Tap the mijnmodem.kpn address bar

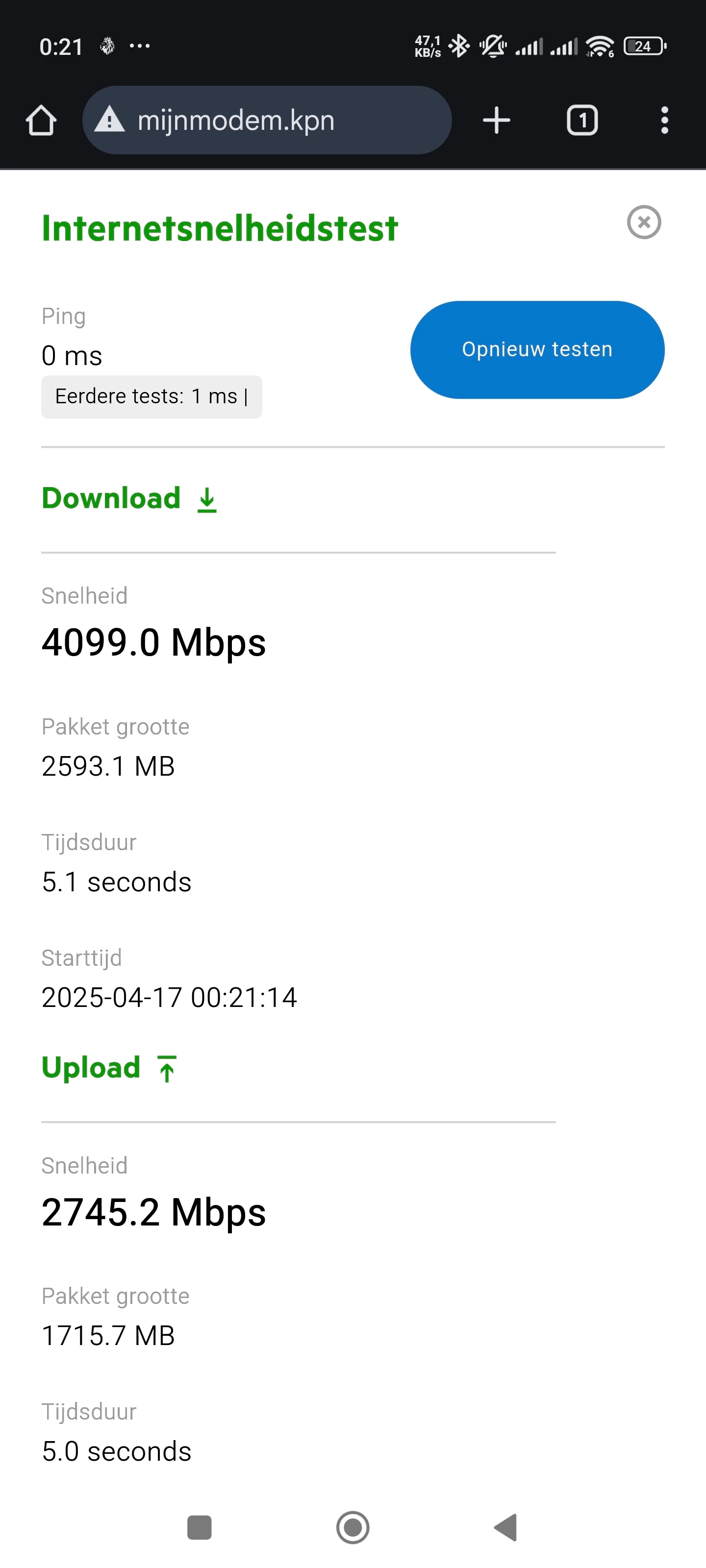pyautogui.click(x=267, y=121)
